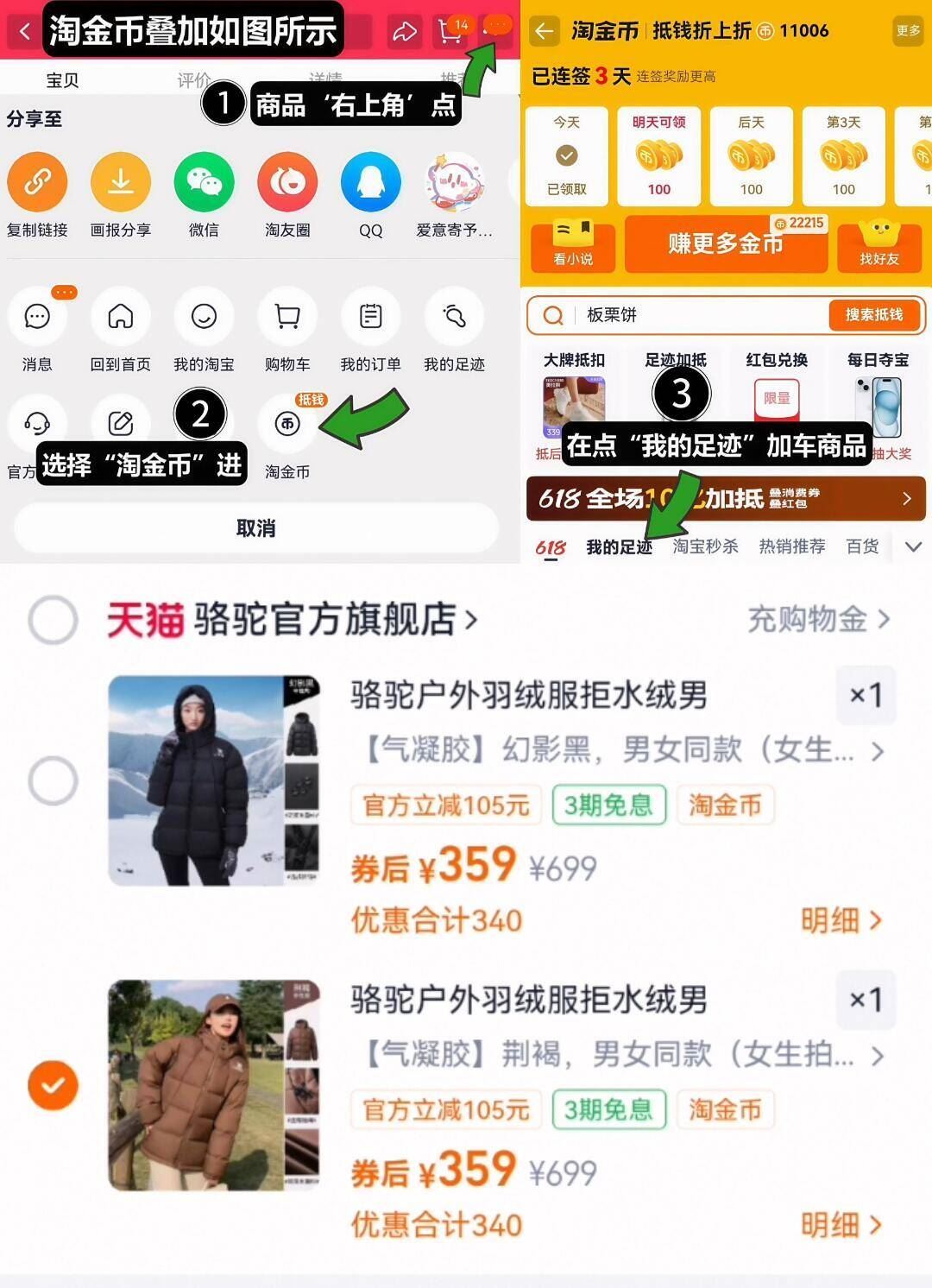Open the 购物车 shopping cart icon
This screenshot has width=932, height=1288.
click(x=287, y=318)
